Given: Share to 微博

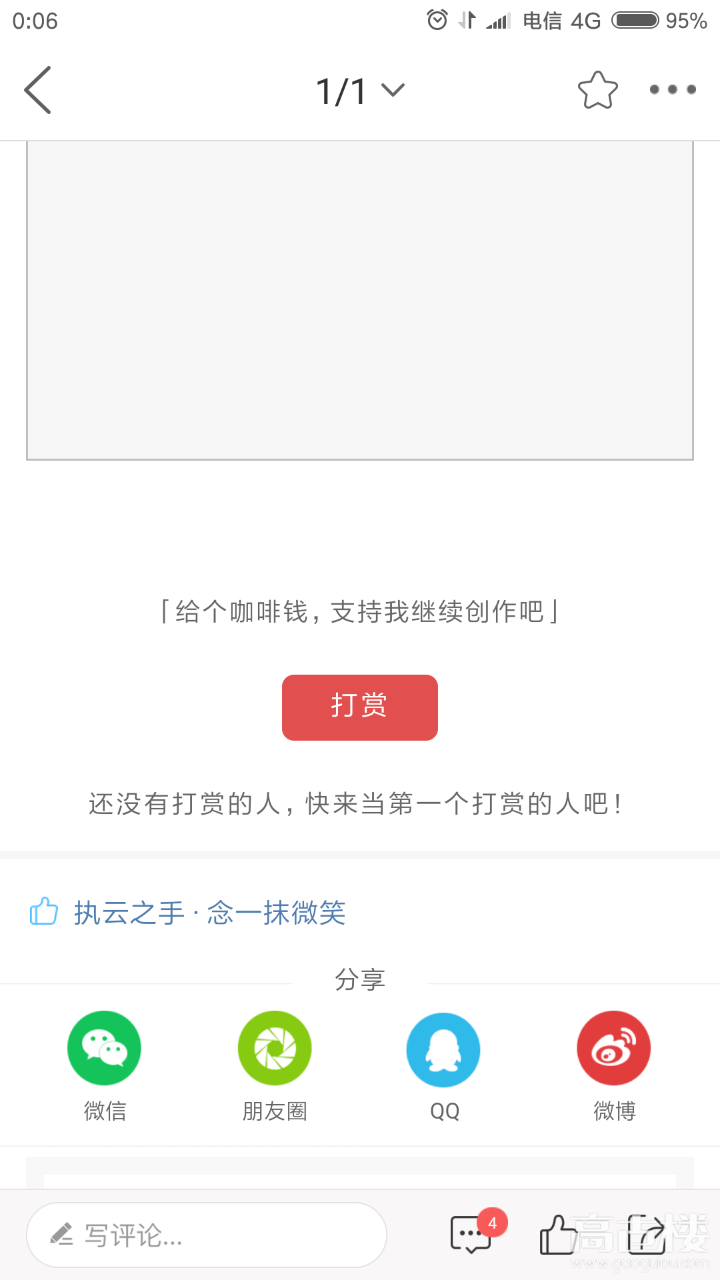Looking at the screenshot, I should tap(614, 1048).
